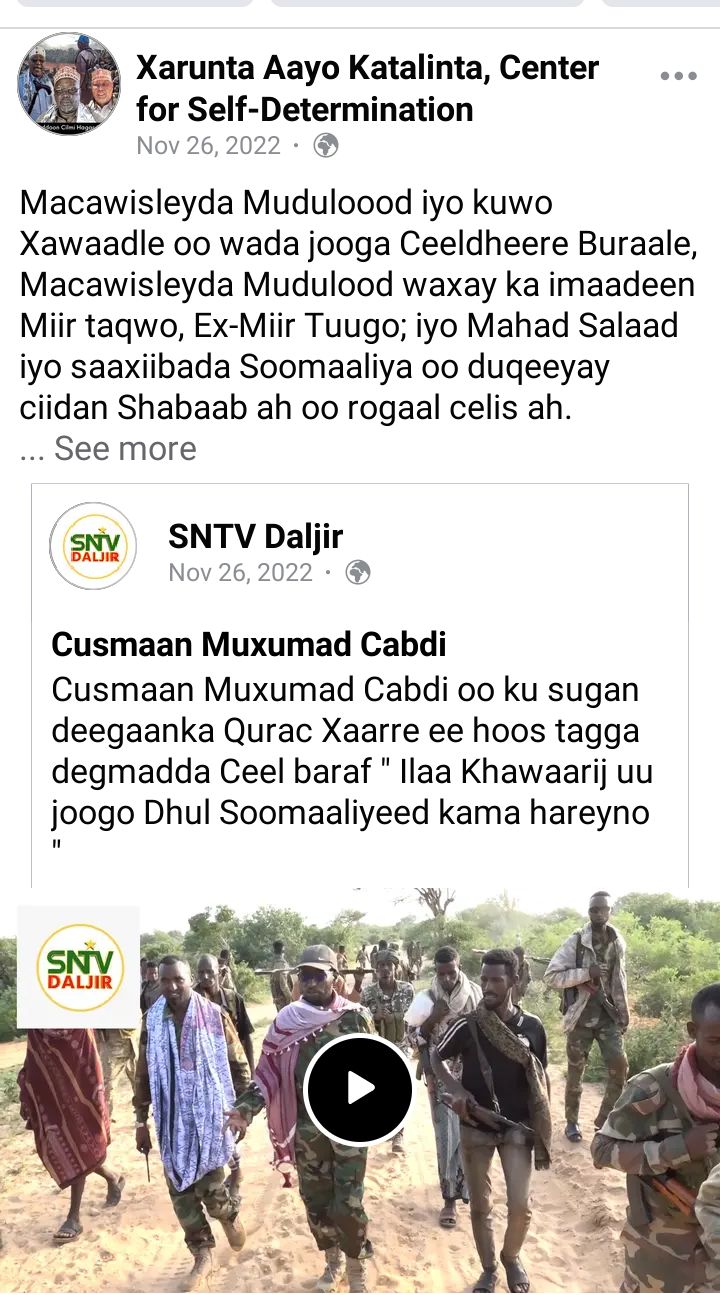Image resolution: width=720 pixels, height=1295 pixels.
Task: Play the shared SNTV Daljir video
Action: click(x=359, y=1089)
